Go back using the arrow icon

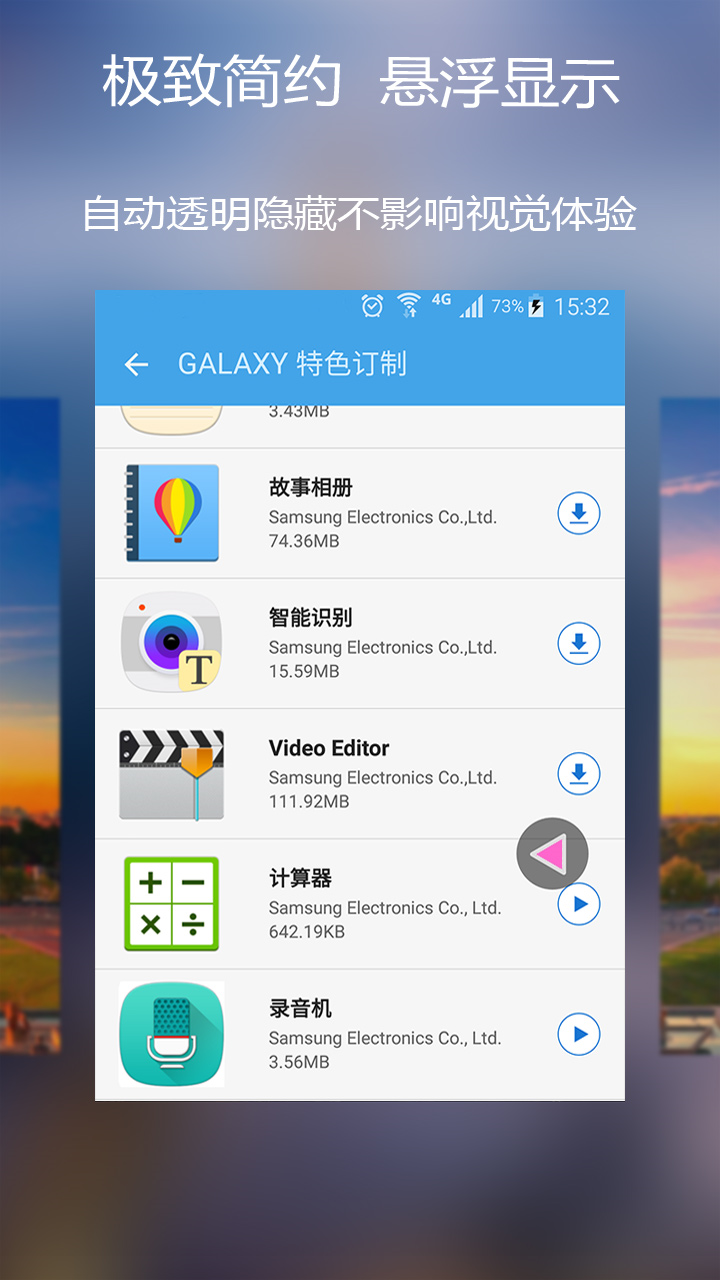coord(136,364)
